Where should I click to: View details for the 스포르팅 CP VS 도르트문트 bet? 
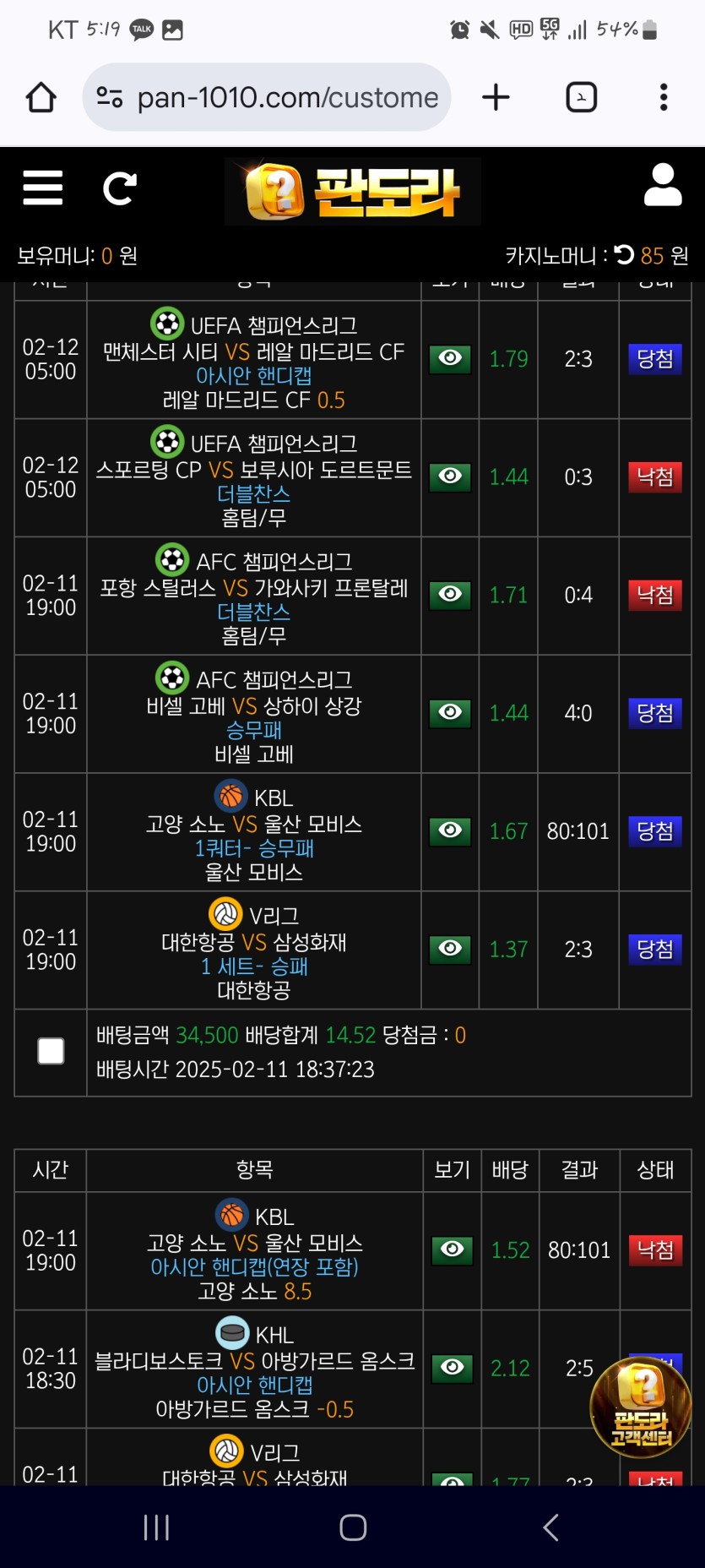coord(450,477)
